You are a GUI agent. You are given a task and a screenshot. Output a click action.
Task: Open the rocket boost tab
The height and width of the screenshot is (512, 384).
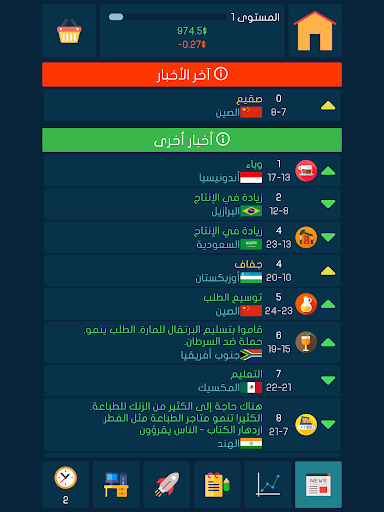(167, 484)
